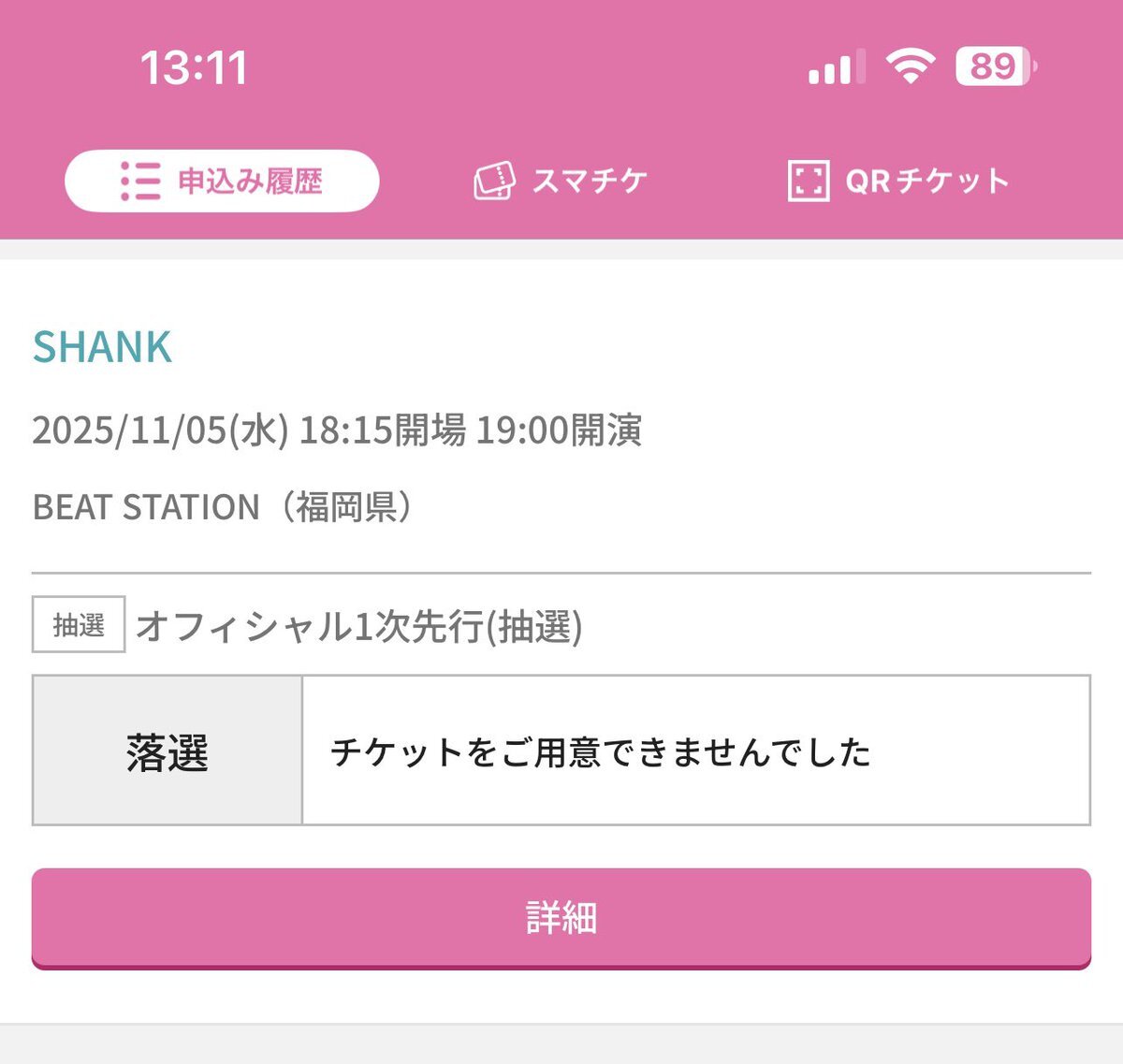1123x1064 pixels.
Task: Open the QRチケット tab
Action: (898, 181)
